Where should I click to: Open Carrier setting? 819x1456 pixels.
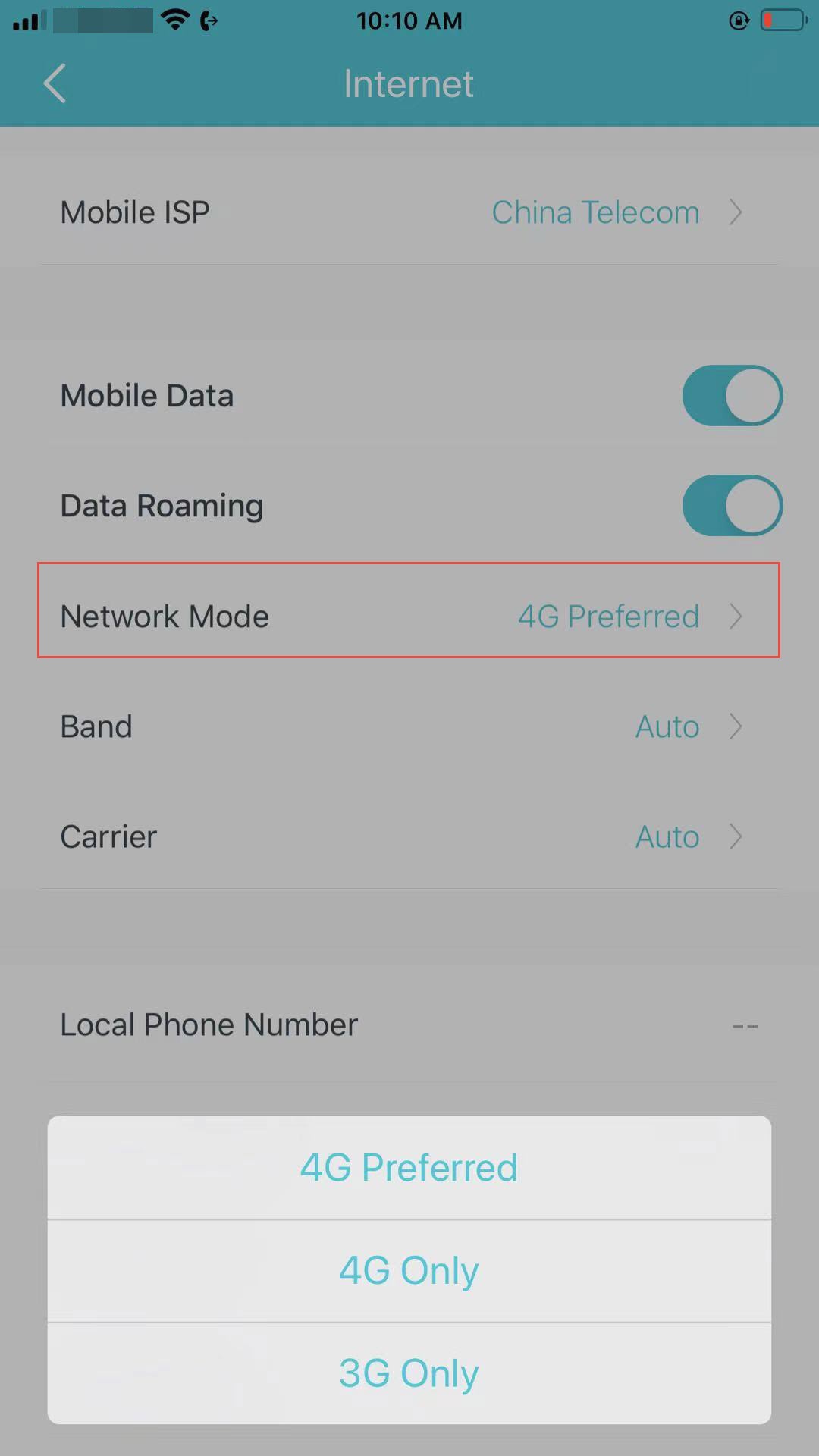[409, 836]
